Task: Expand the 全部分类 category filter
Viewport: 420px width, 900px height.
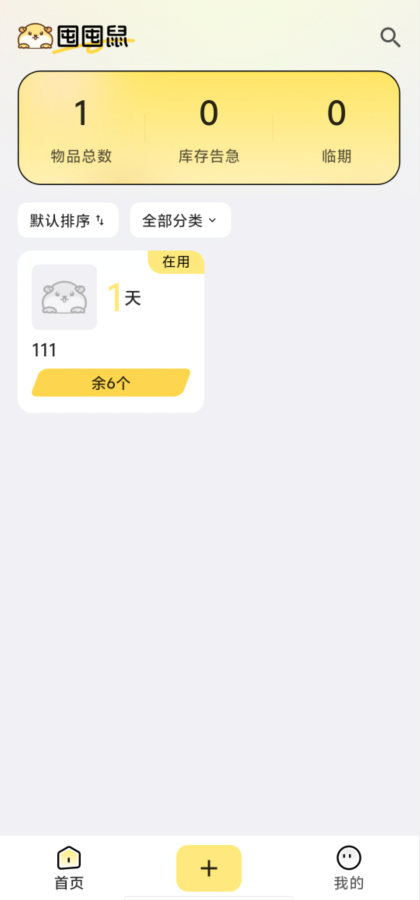Action: [180, 220]
